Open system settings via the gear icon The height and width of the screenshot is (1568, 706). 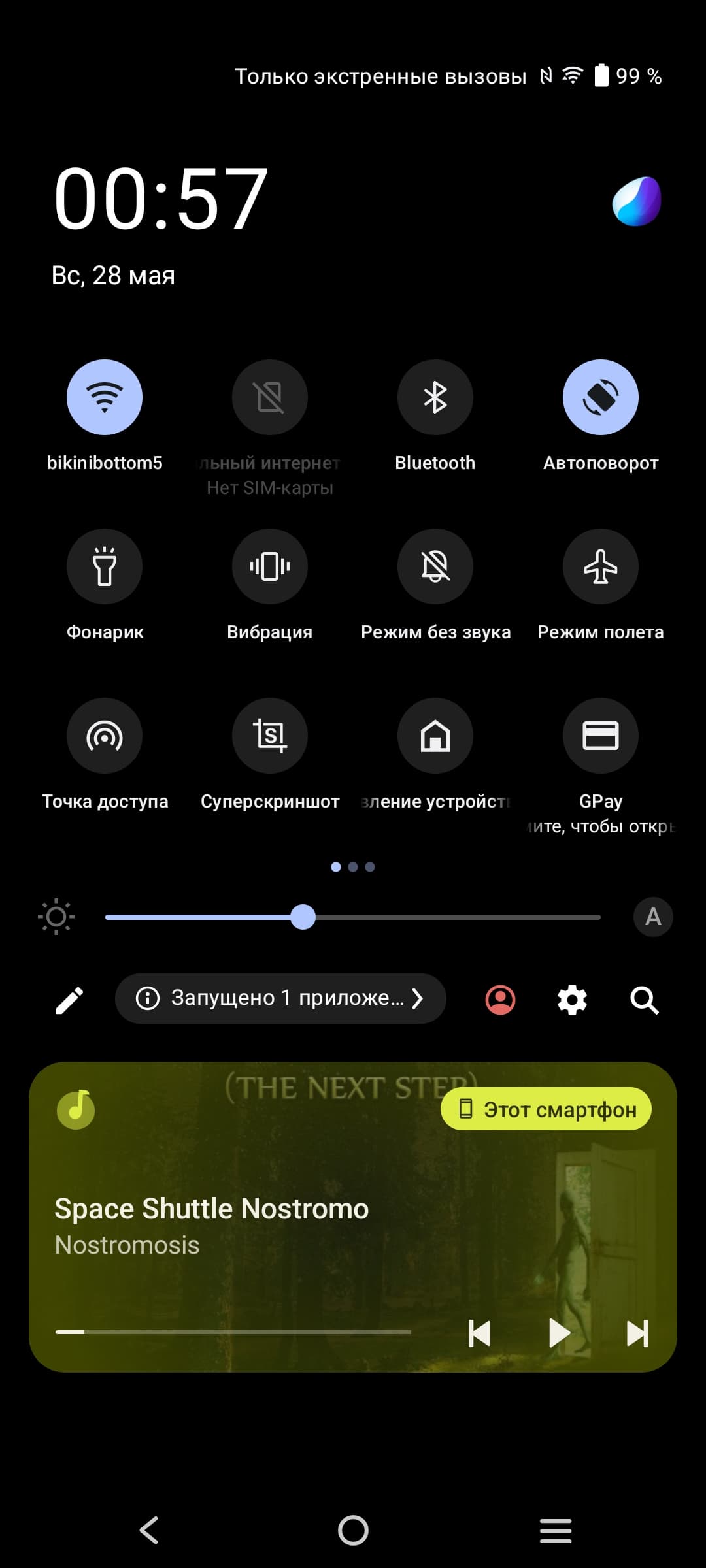572,1000
